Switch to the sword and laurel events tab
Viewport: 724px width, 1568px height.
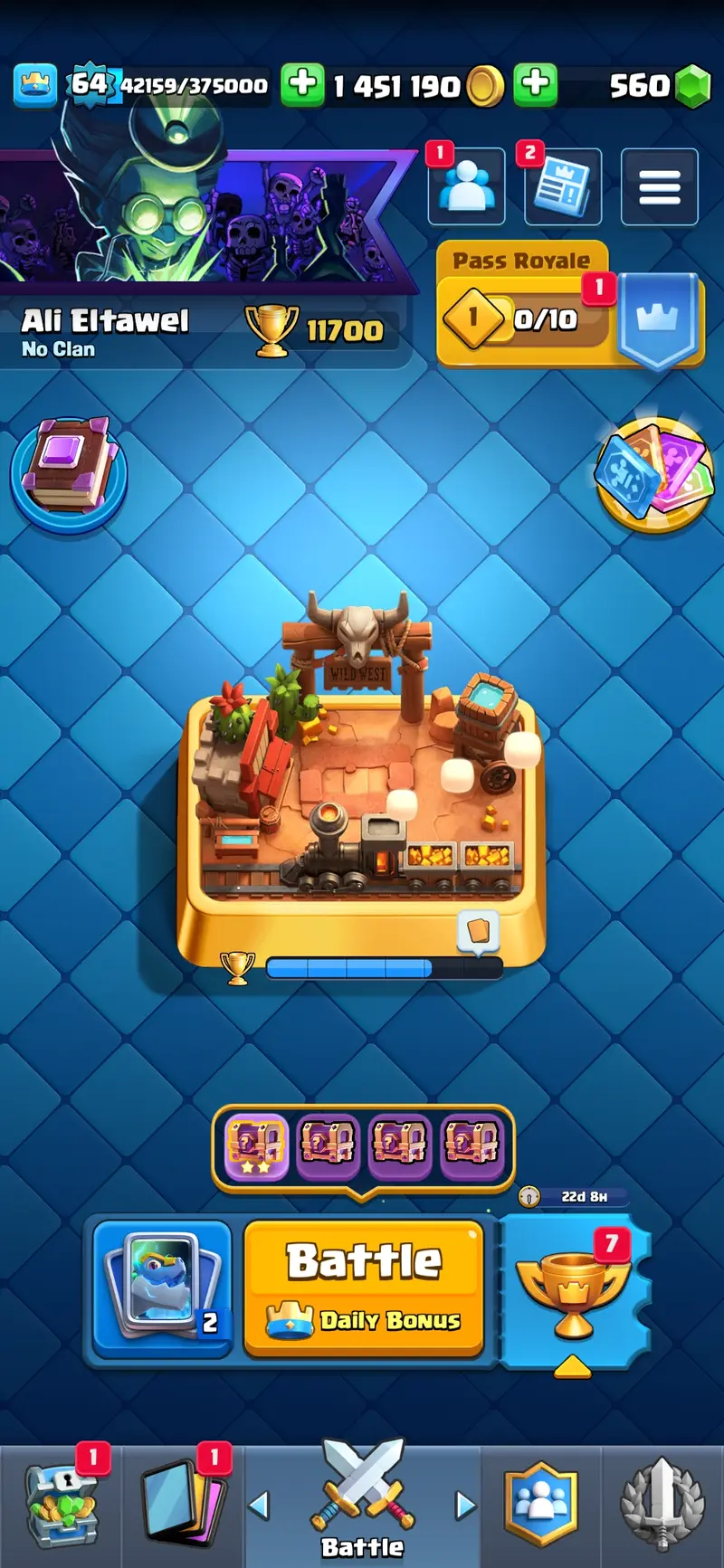662,1504
